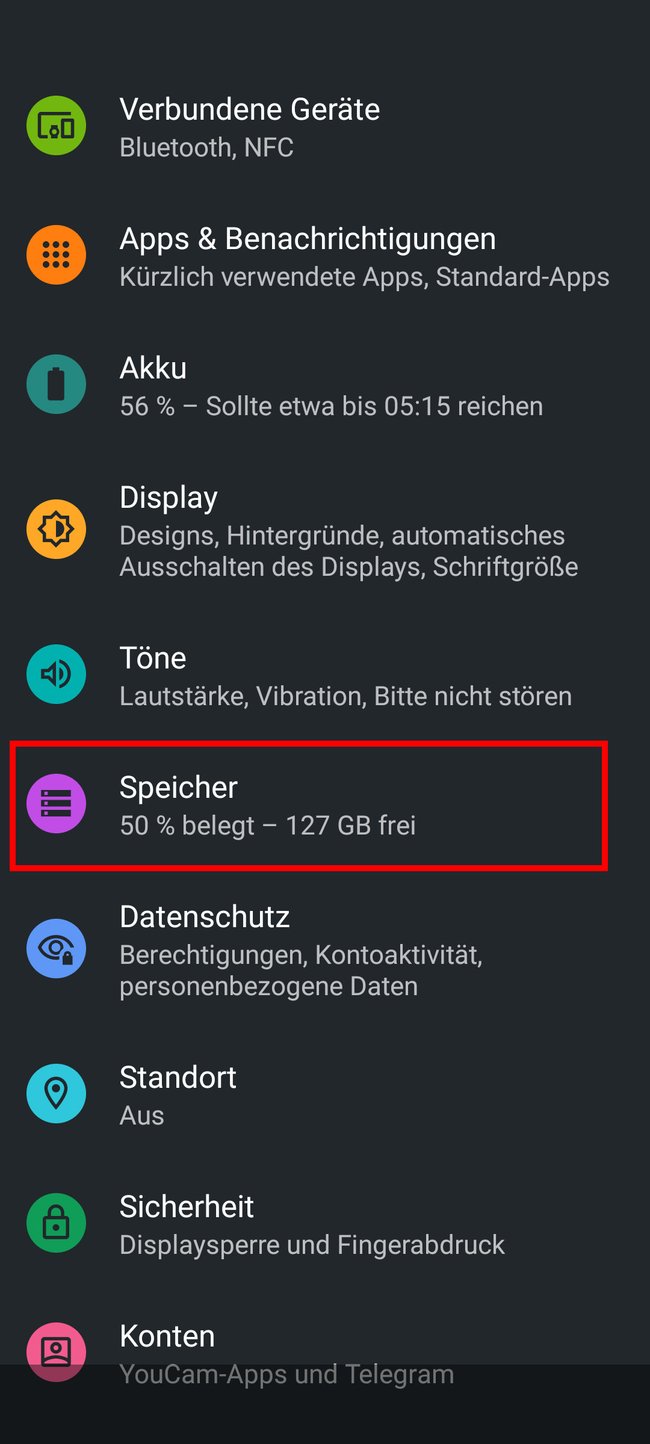Image resolution: width=650 pixels, height=1444 pixels.
Task: Open Verbundene Geräte settings
Action: 325,127
